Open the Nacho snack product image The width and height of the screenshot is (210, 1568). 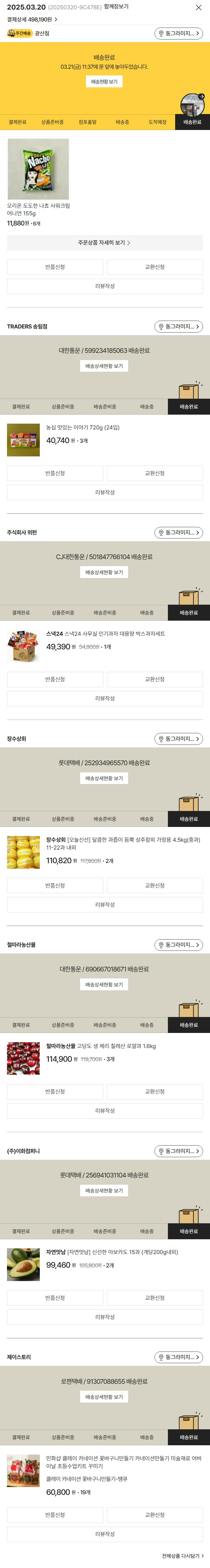click(x=38, y=169)
